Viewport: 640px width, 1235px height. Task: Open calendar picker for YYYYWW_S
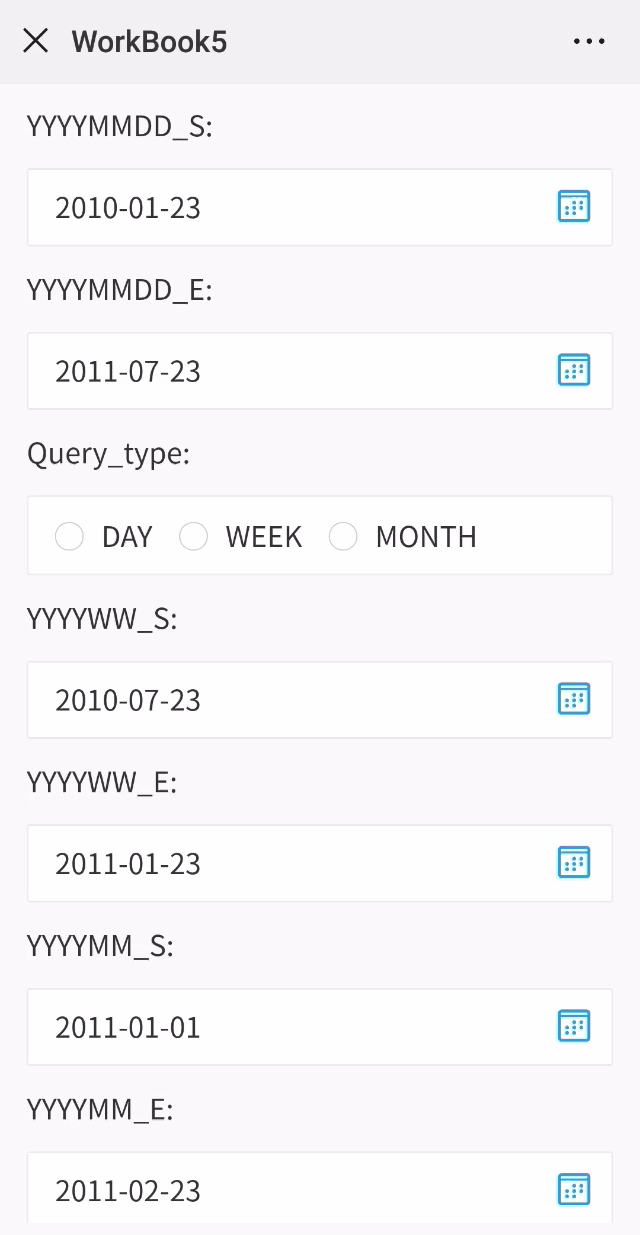573,698
